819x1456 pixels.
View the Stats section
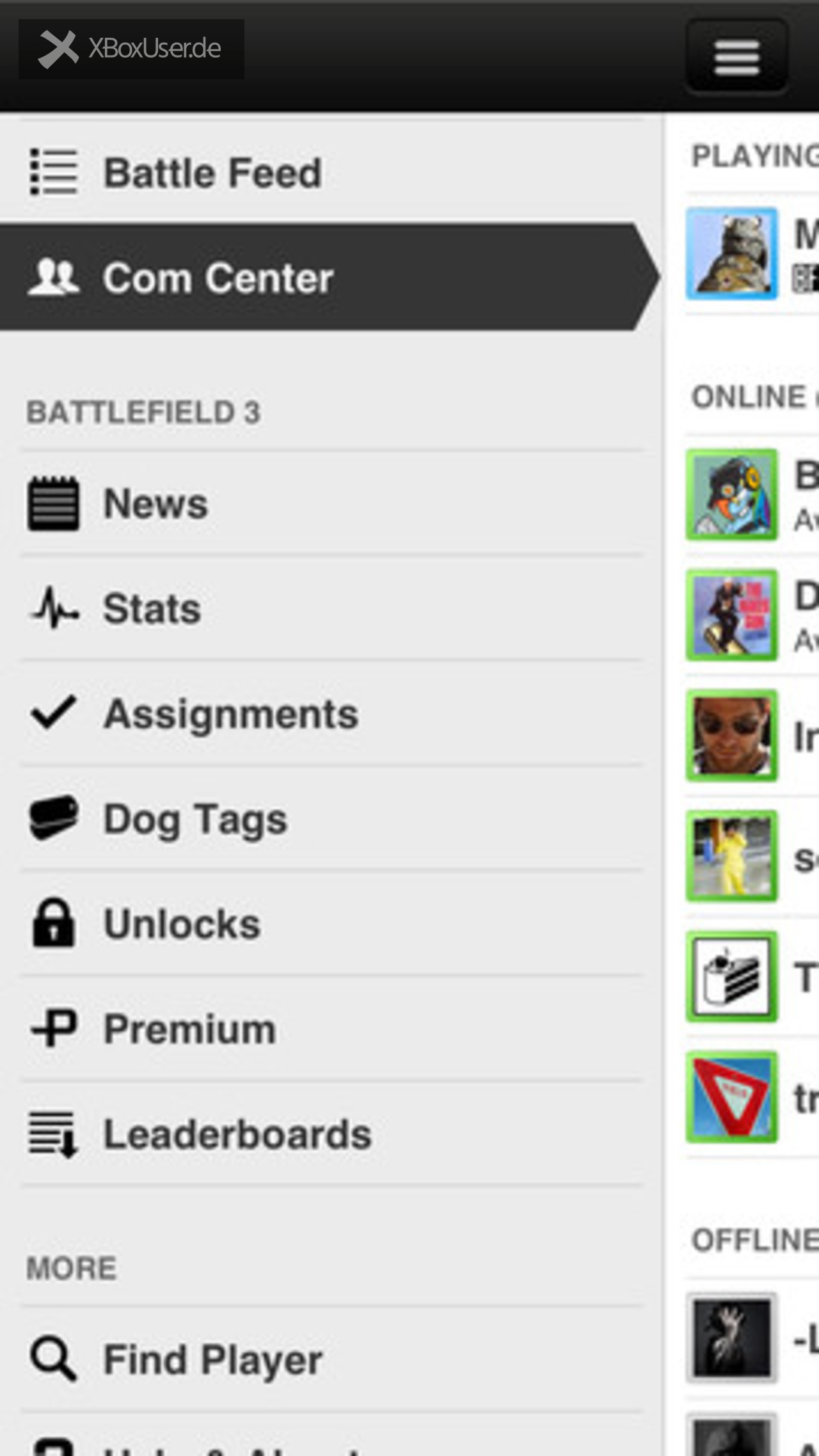[x=331, y=608]
